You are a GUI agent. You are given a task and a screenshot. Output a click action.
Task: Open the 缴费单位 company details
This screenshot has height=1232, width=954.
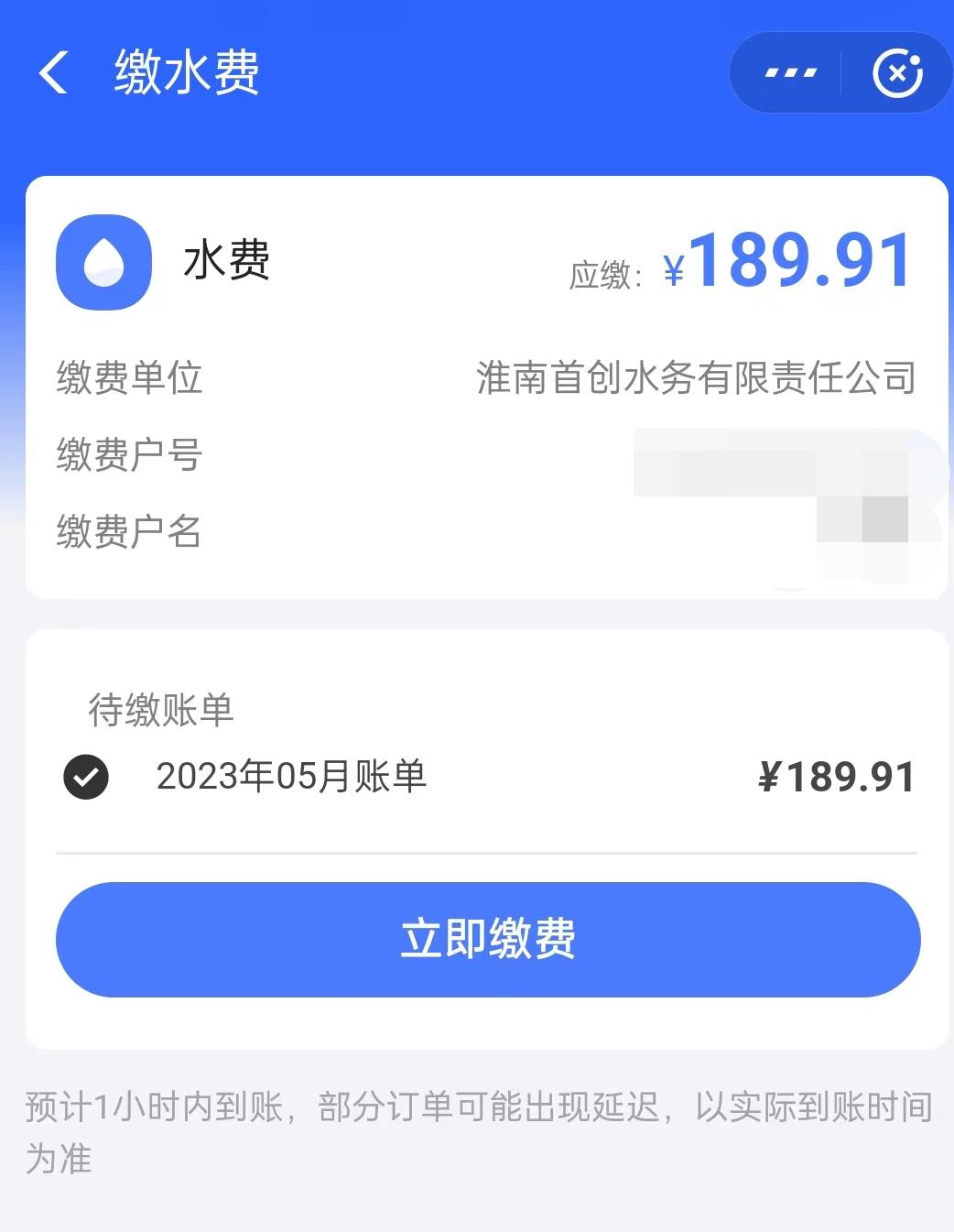(128, 377)
